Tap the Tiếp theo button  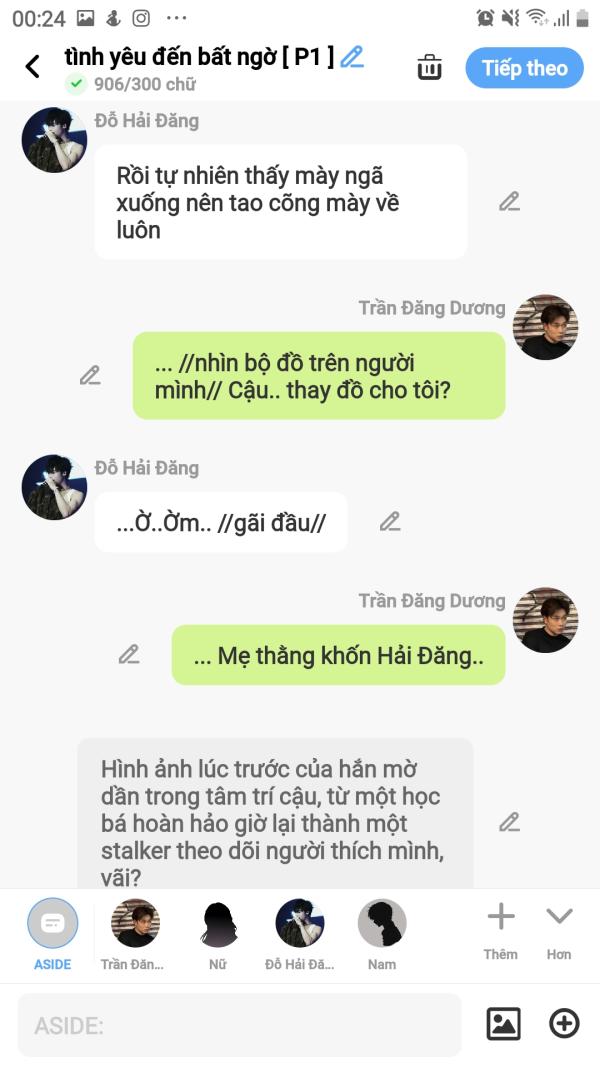pos(524,68)
